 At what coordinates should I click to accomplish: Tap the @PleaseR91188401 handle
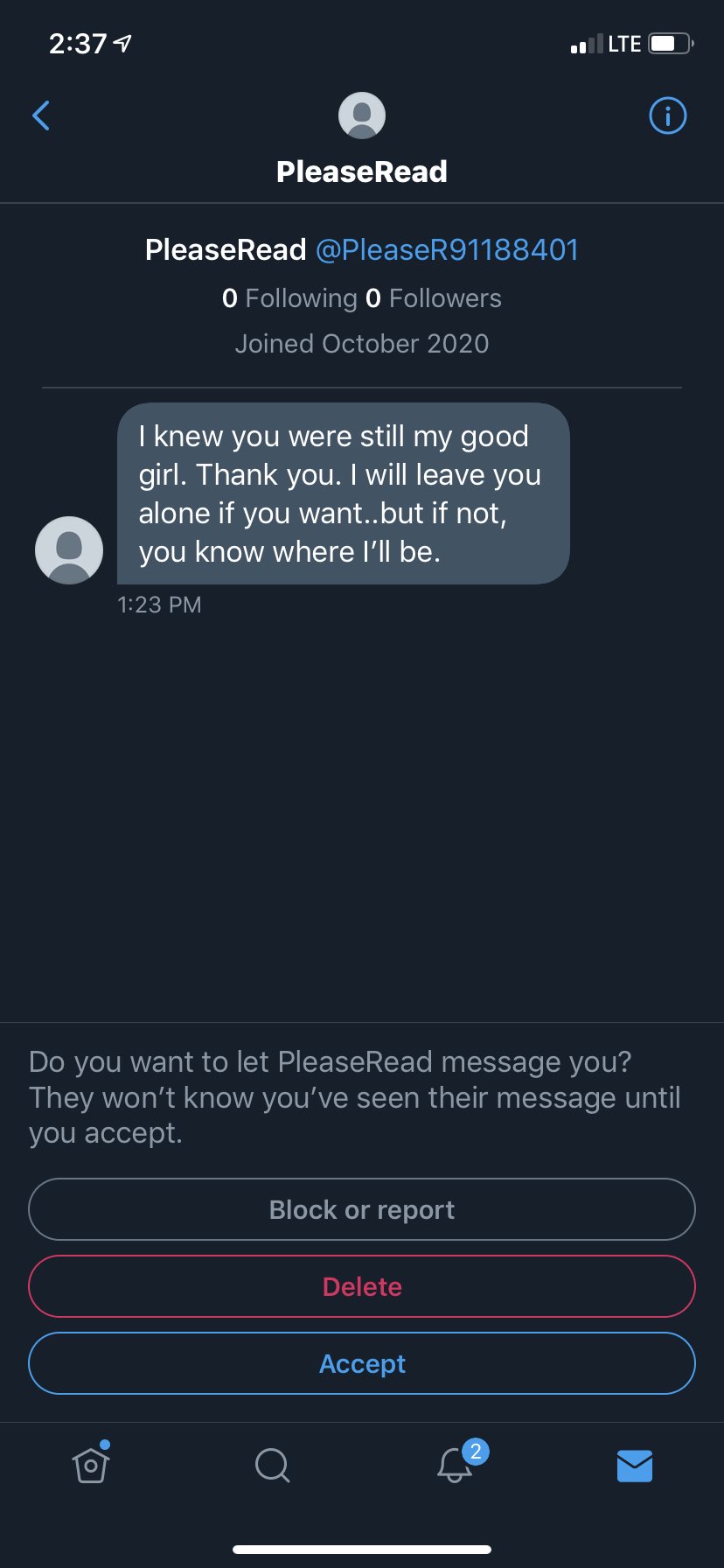(x=447, y=250)
